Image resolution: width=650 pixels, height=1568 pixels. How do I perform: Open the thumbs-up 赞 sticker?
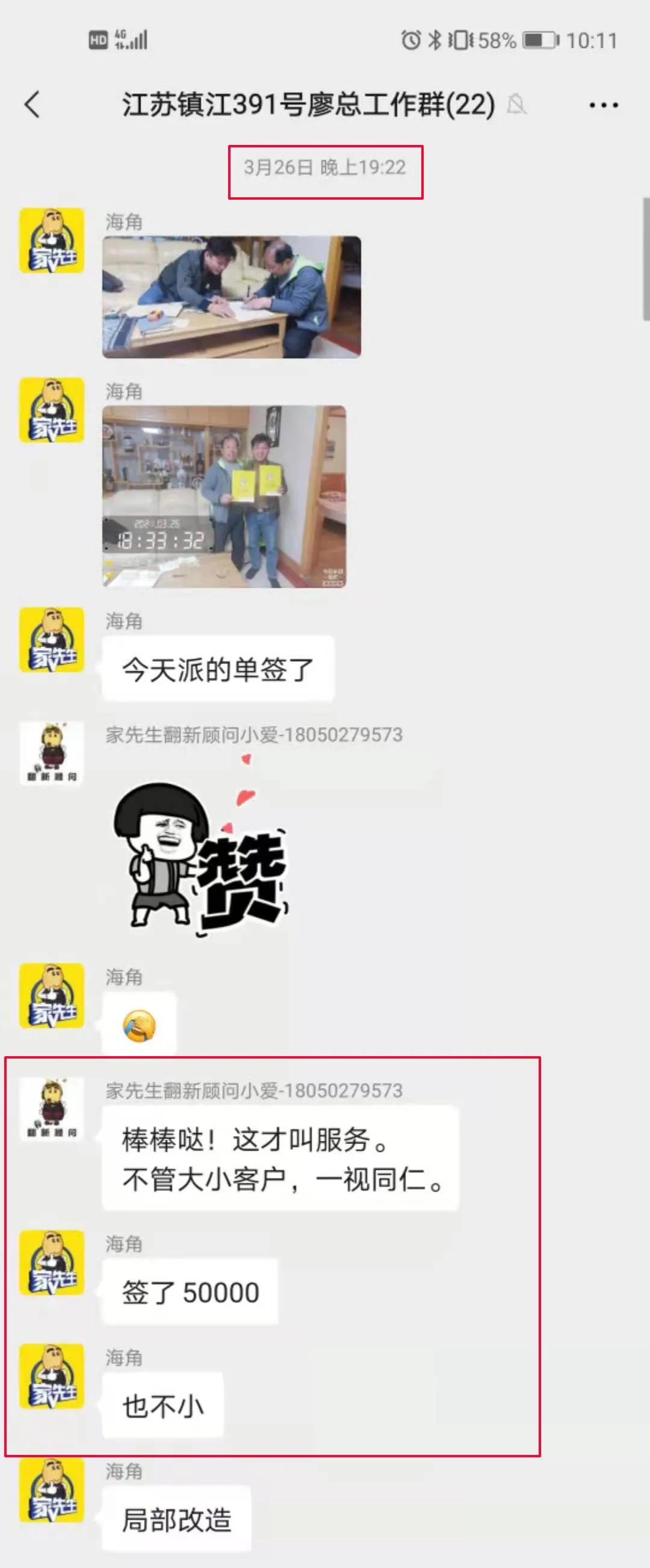click(x=201, y=852)
